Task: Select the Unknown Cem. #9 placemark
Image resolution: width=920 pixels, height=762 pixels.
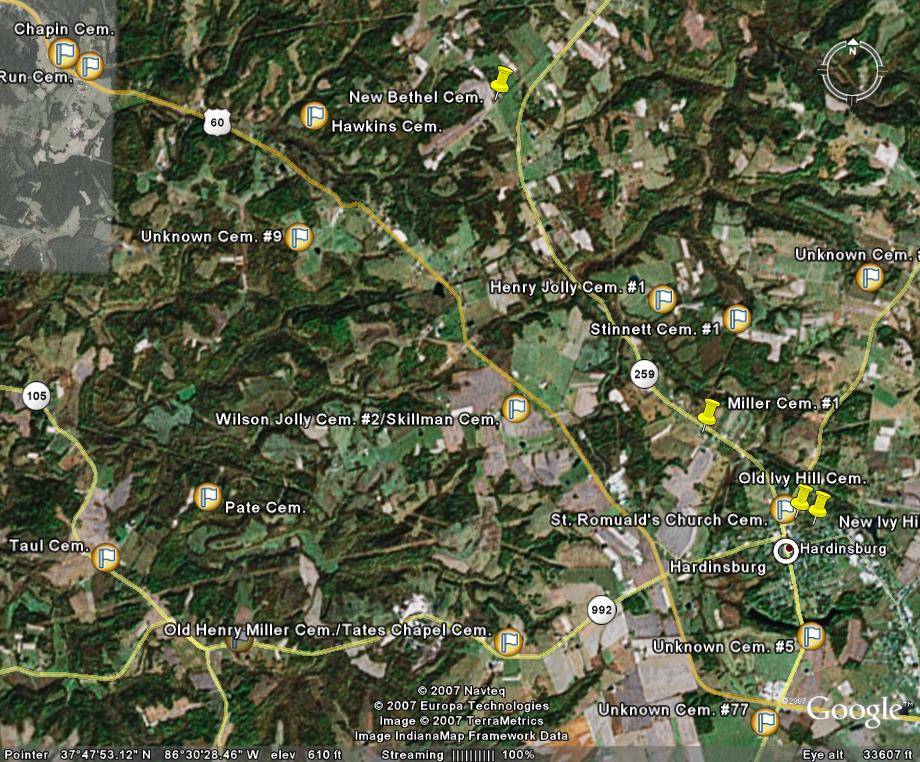Action: pyautogui.click(x=298, y=238)
